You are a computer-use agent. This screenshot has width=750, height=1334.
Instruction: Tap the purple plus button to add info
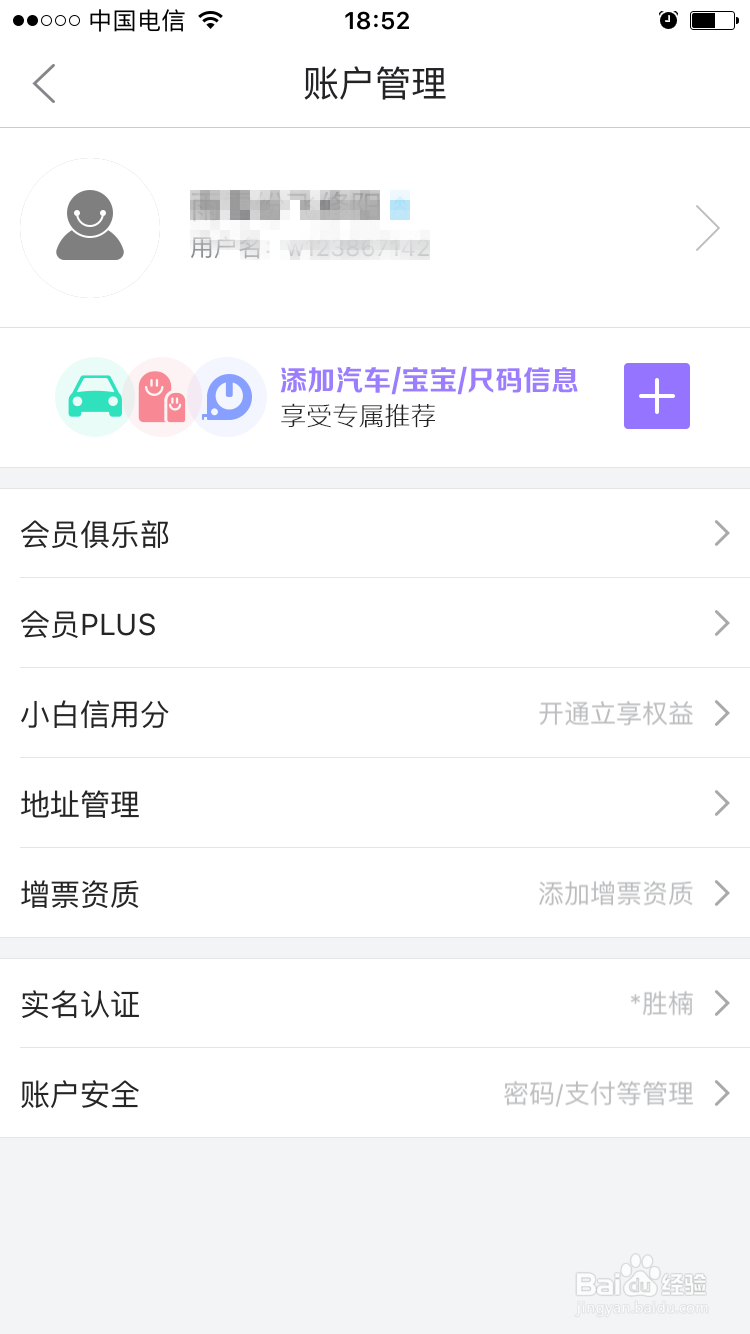656,396
